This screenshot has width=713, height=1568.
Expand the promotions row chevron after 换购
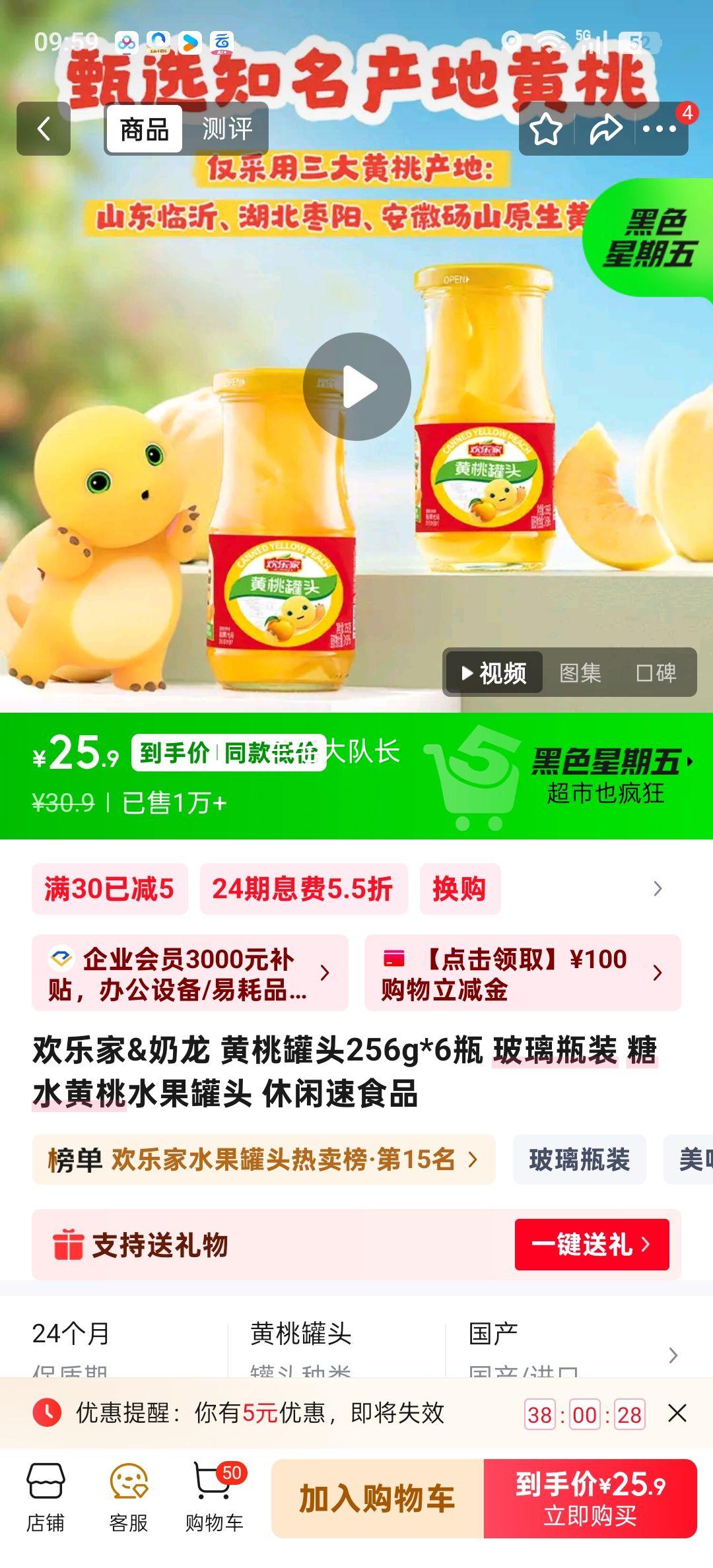click(x=656, y=889)
